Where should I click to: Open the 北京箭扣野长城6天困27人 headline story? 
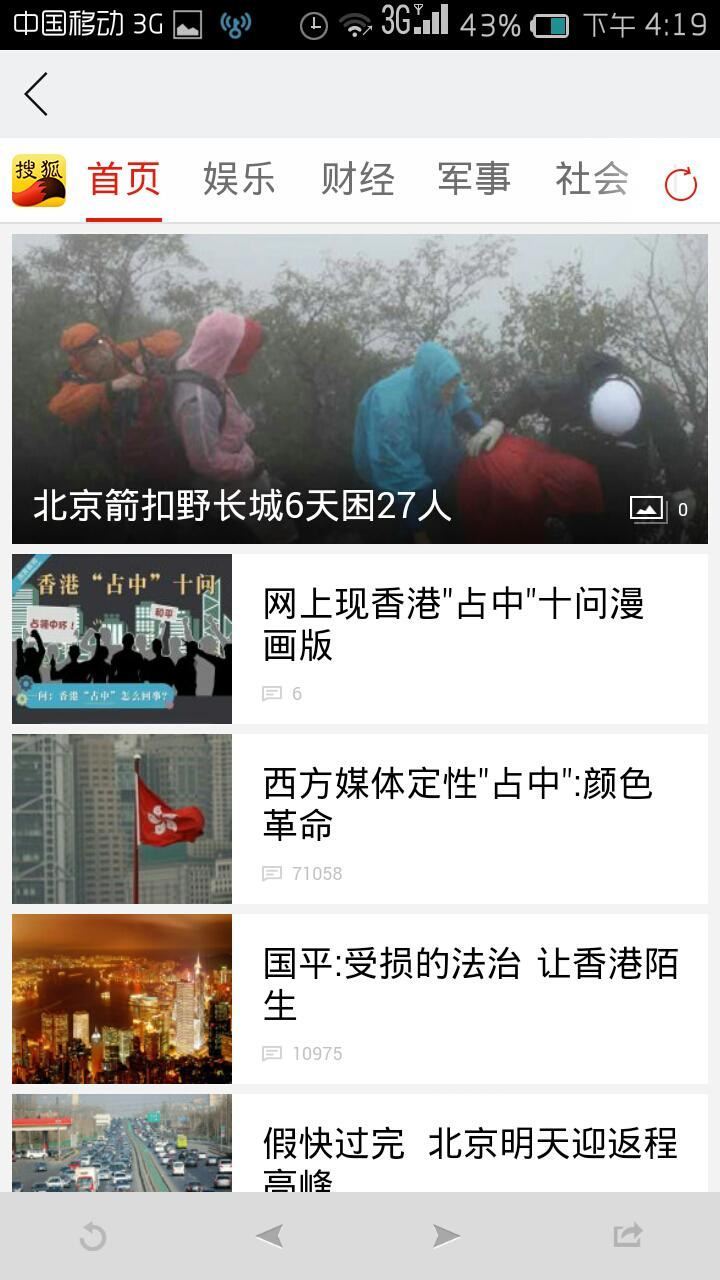coord(360,389)
